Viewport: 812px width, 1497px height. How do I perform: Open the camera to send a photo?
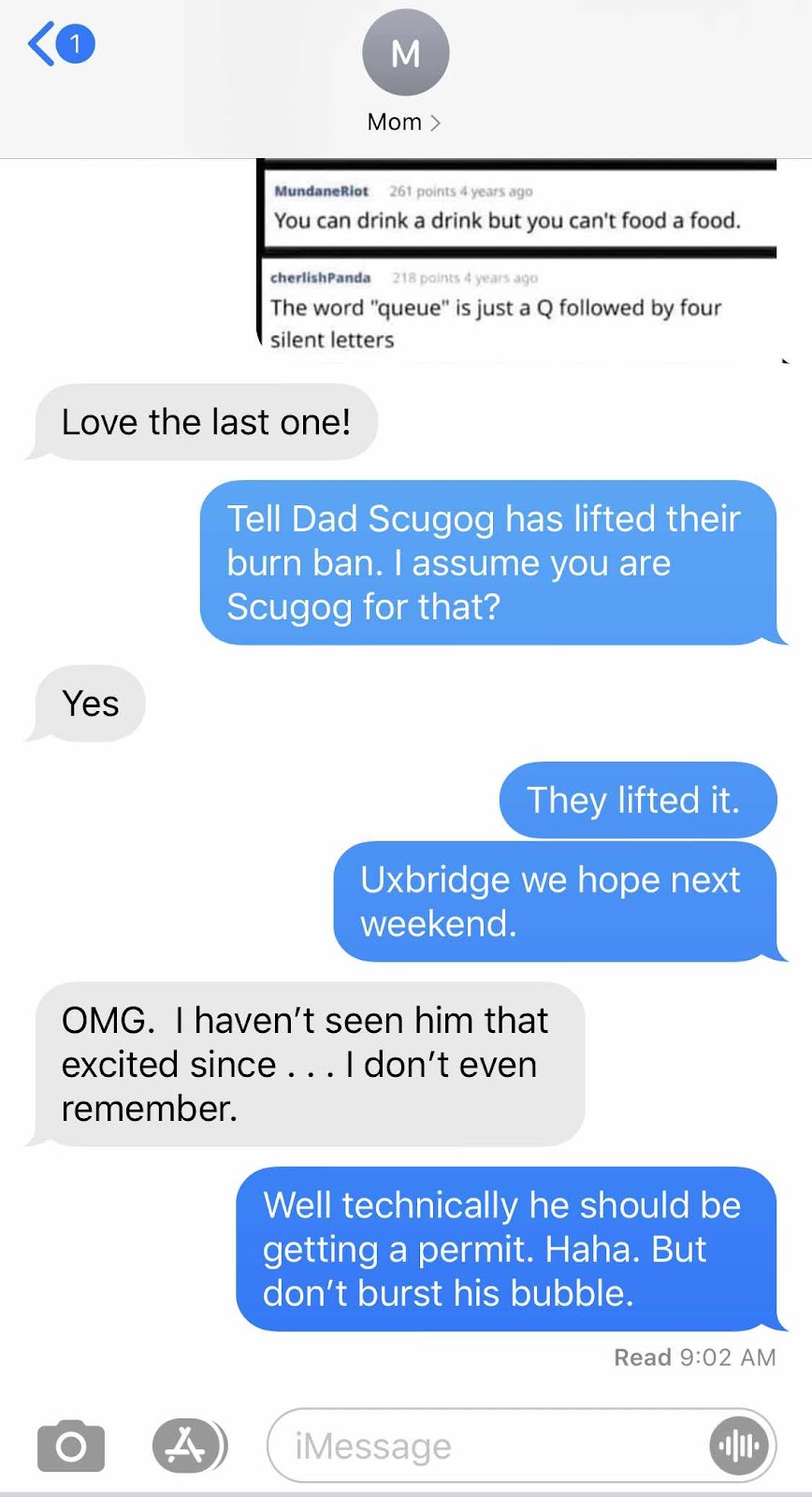click(x=71, y=1446)
